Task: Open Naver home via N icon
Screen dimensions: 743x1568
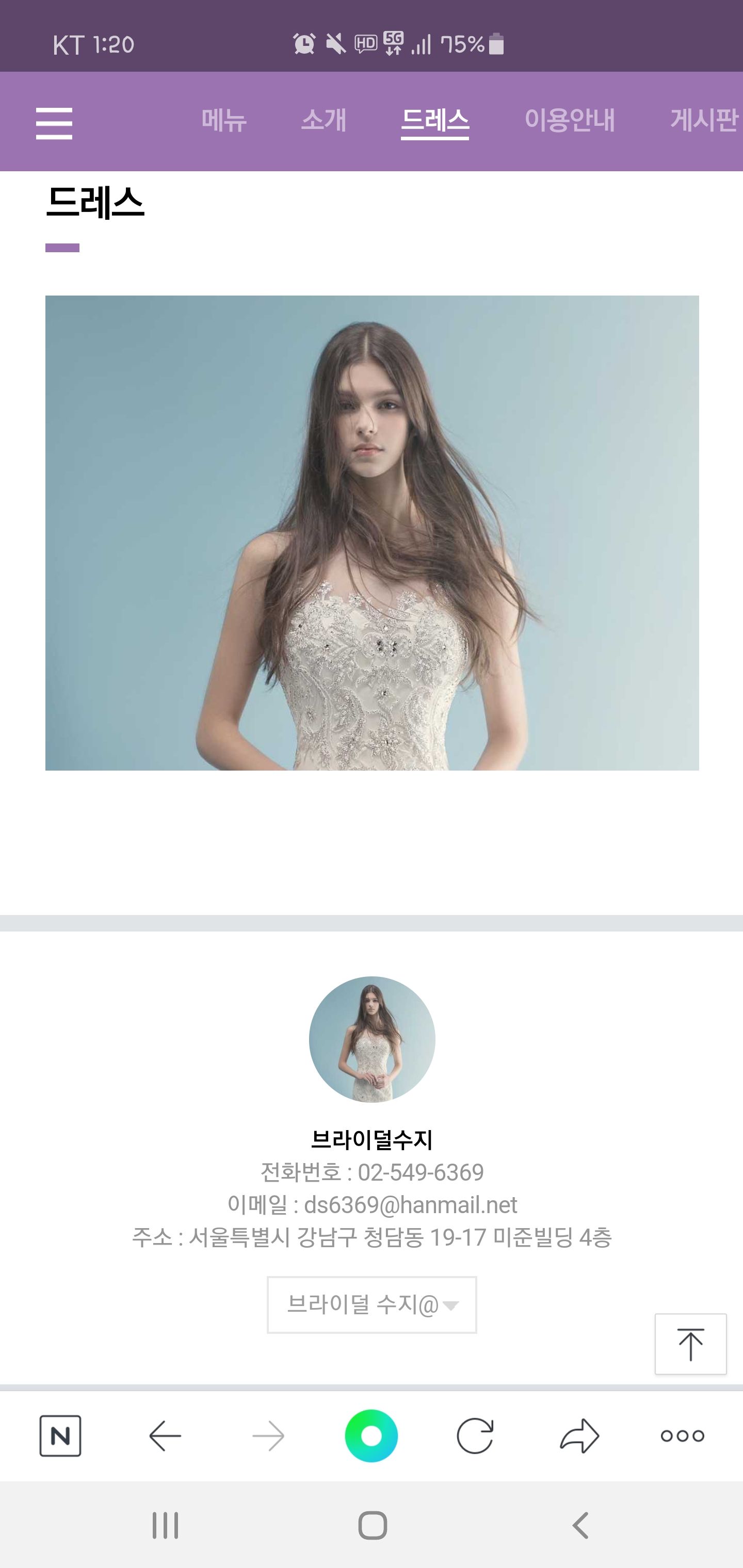Action: (x=60, y=1435)
